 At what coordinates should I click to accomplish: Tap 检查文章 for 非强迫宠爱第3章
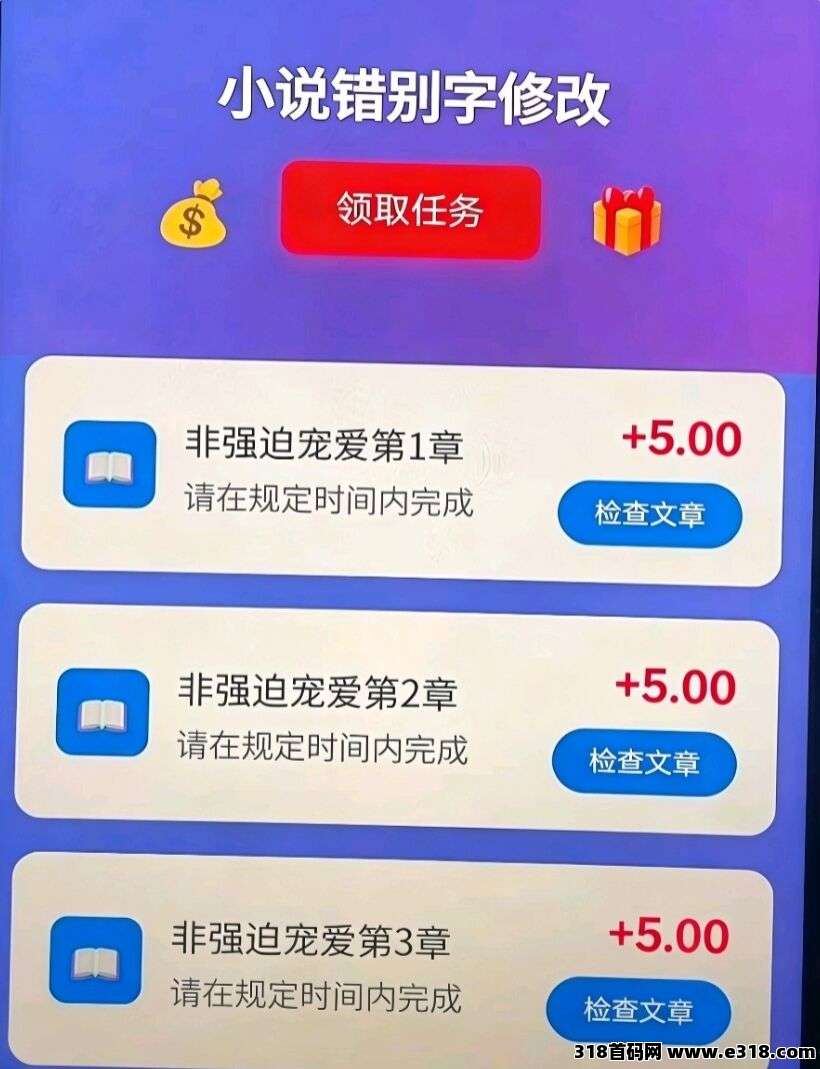[x=638, y=1009]
